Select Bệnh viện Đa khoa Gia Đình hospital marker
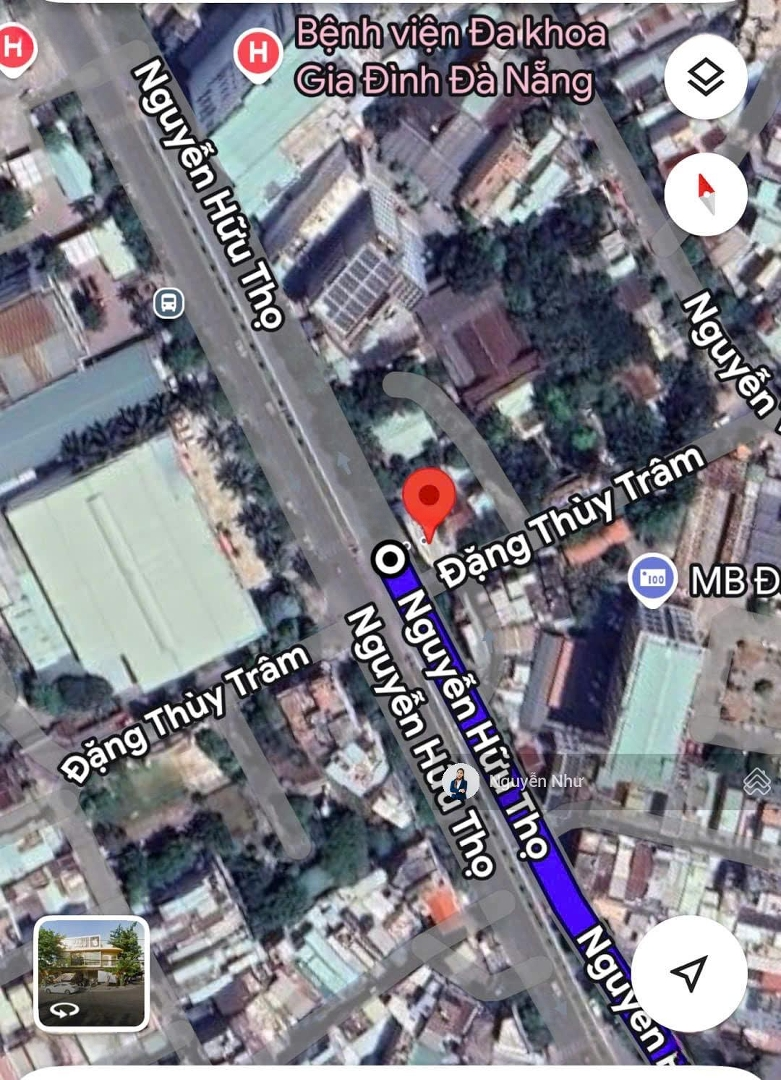781x1080 pixels. pos(258,52)
